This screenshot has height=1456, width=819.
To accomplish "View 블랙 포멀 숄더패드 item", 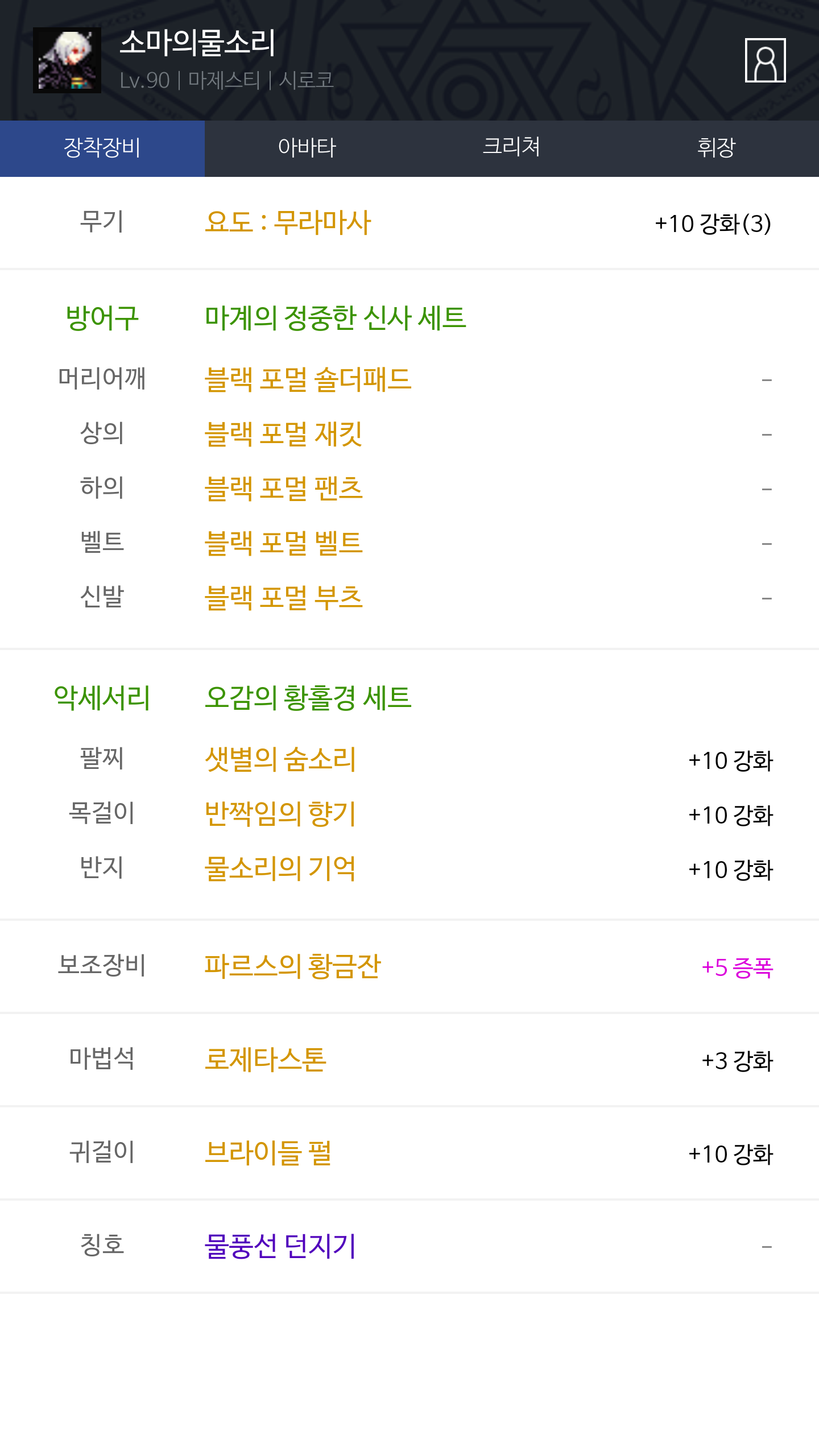I will (x=308, y=379).
